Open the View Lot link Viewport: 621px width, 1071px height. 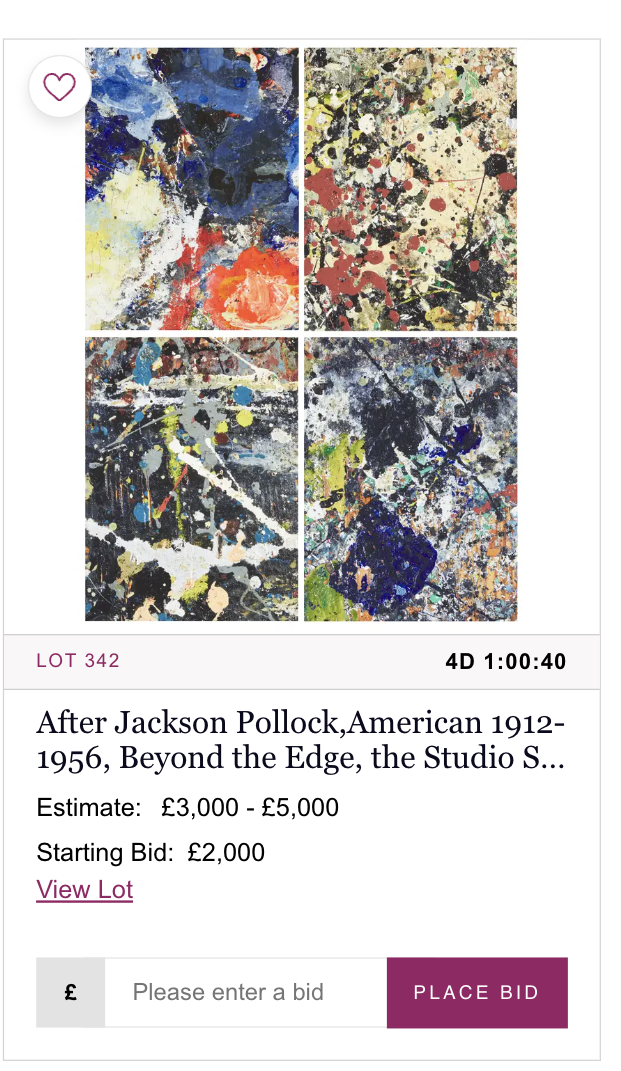tap(85, 890)
